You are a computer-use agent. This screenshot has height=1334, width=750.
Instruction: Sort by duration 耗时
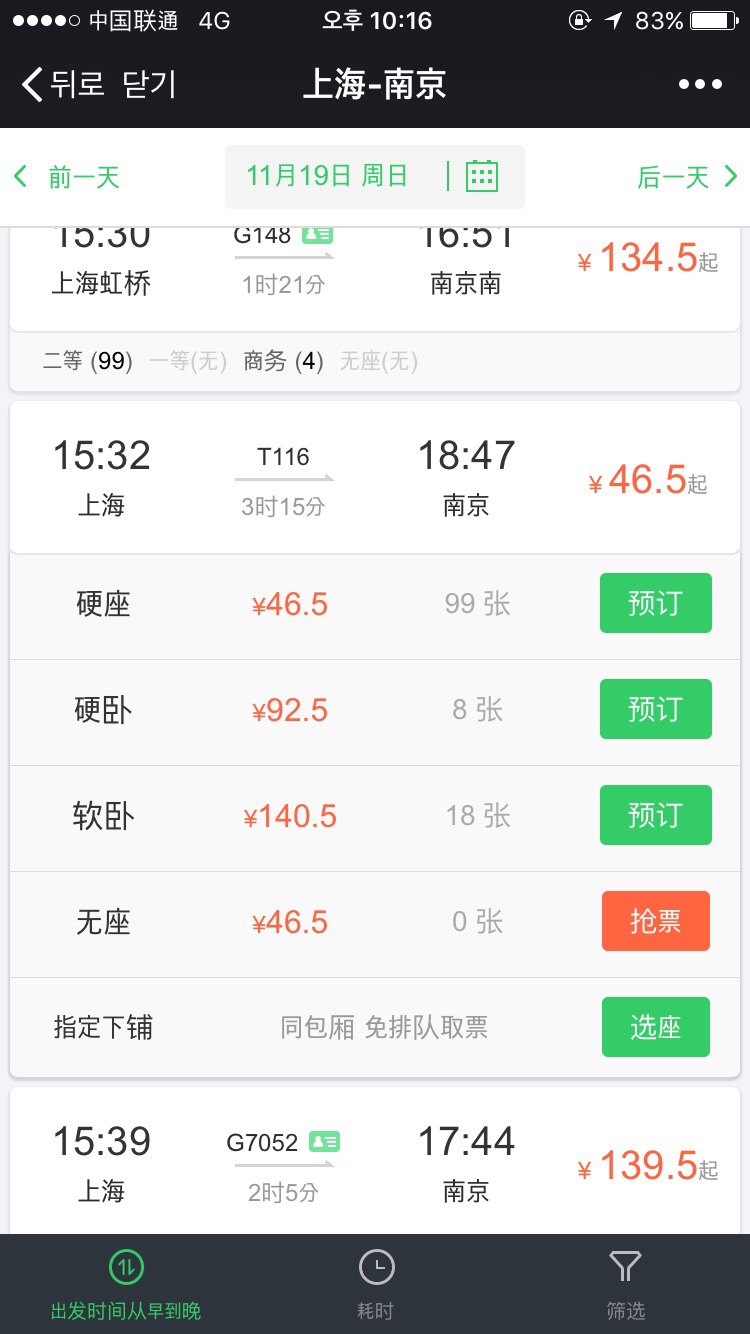pos(376,1285)
